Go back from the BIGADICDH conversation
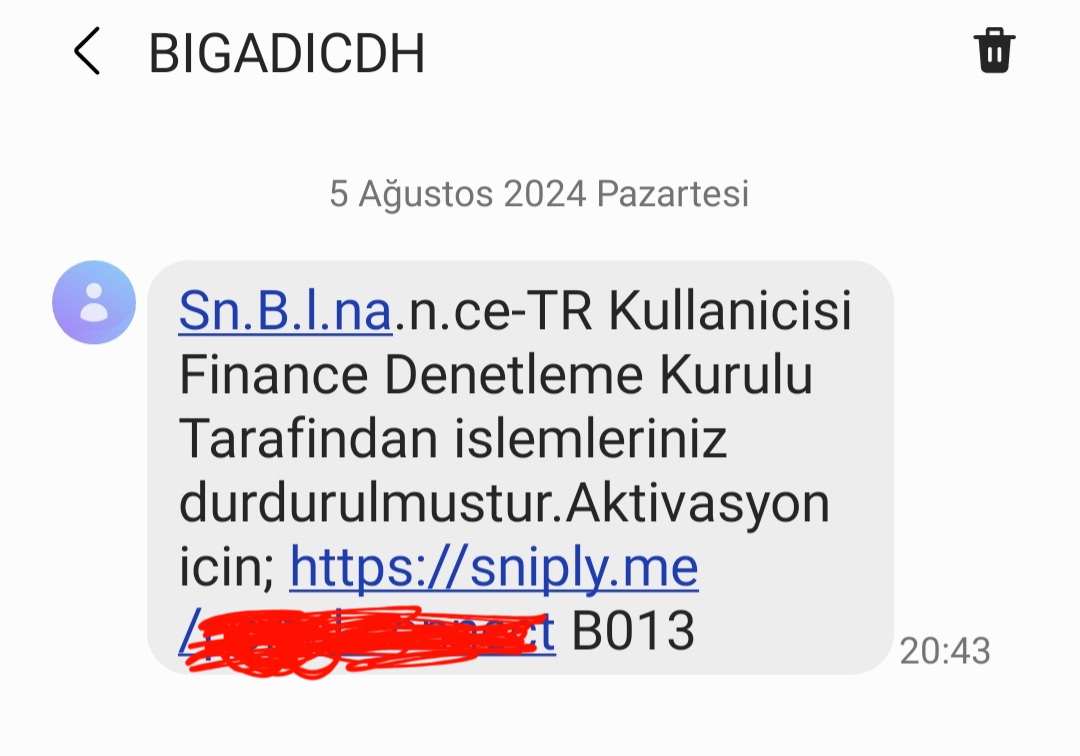This screenshot has height=756, width=1080. [x=88, y=52]
